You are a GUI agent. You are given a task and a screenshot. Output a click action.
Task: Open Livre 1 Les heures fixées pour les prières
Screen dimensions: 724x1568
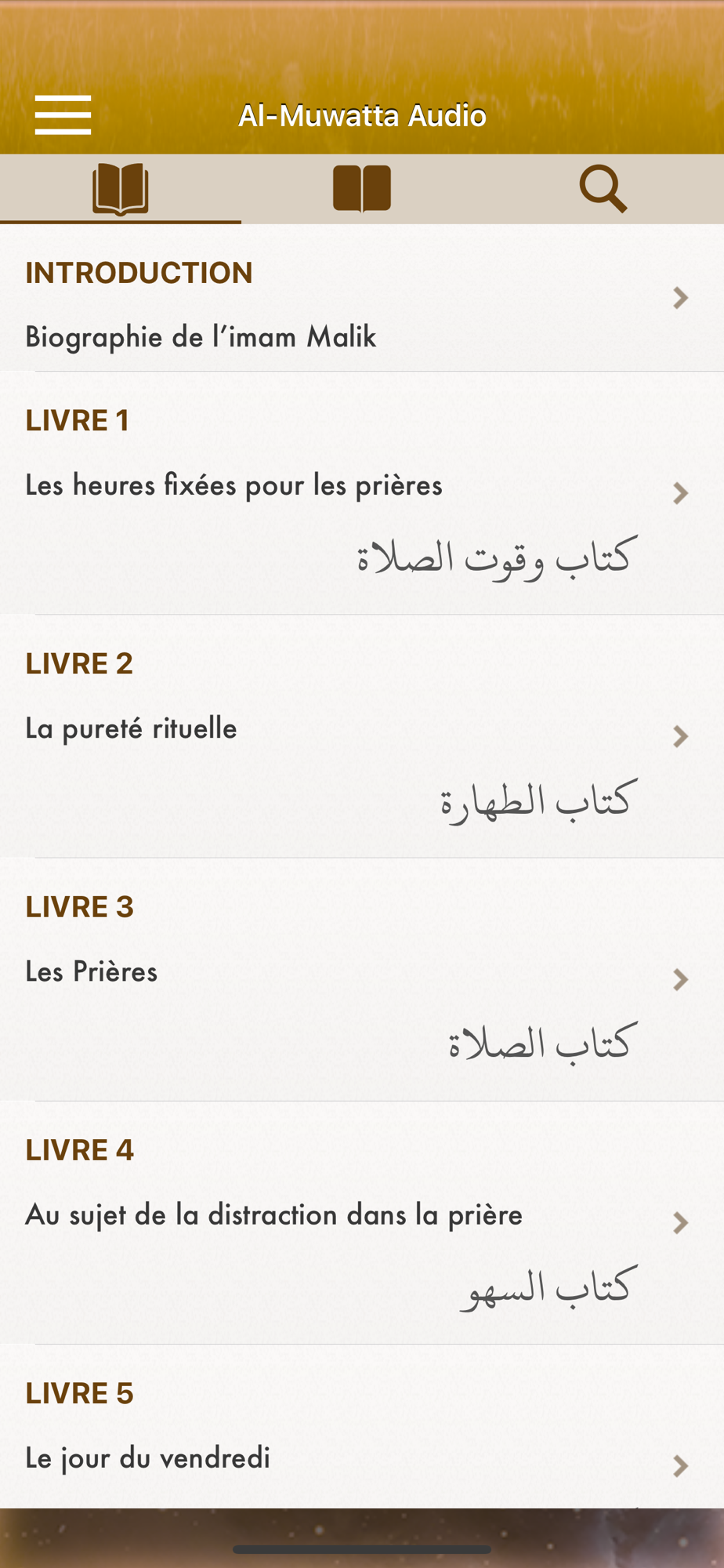[x=360, y=494]
